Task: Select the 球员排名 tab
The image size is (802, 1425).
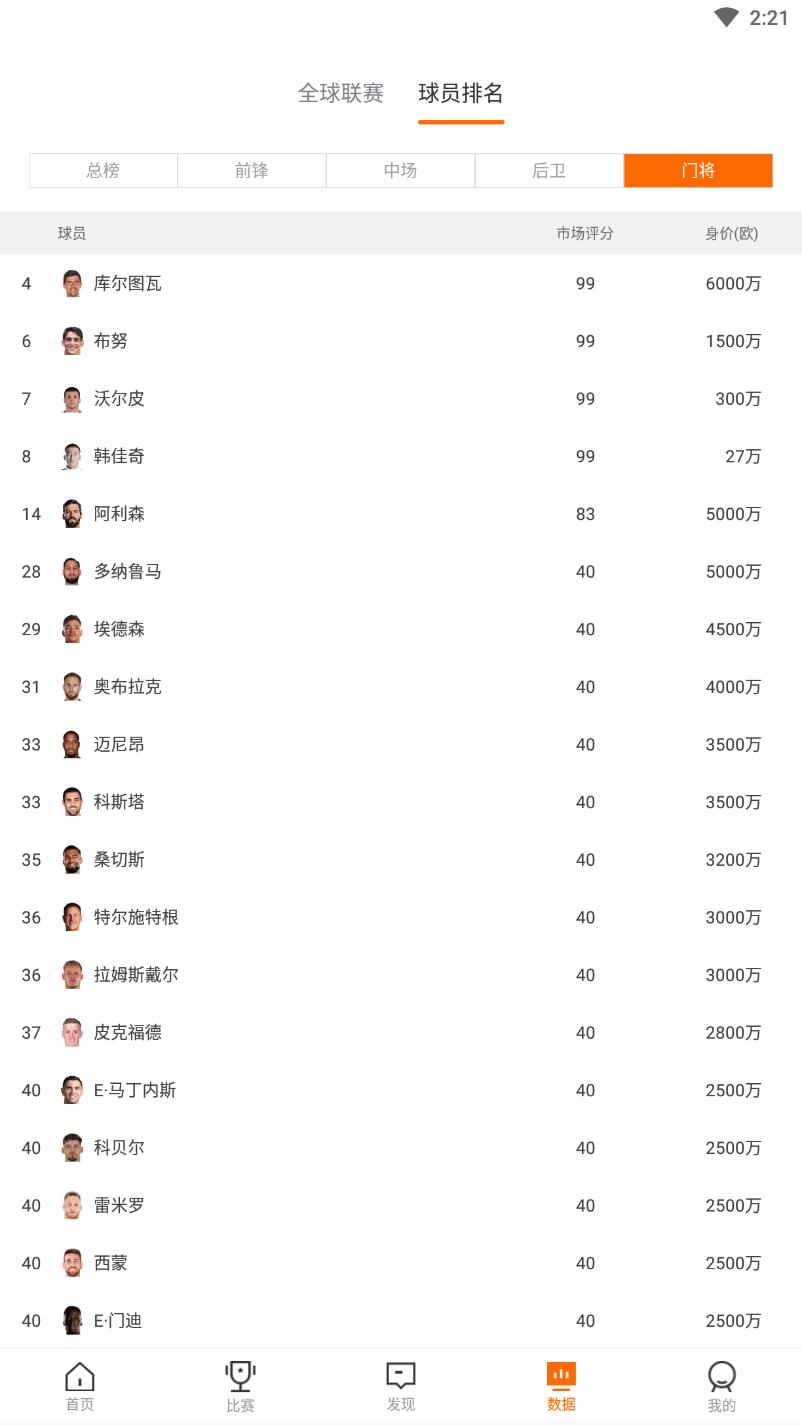Action: [x=460, y=92]
